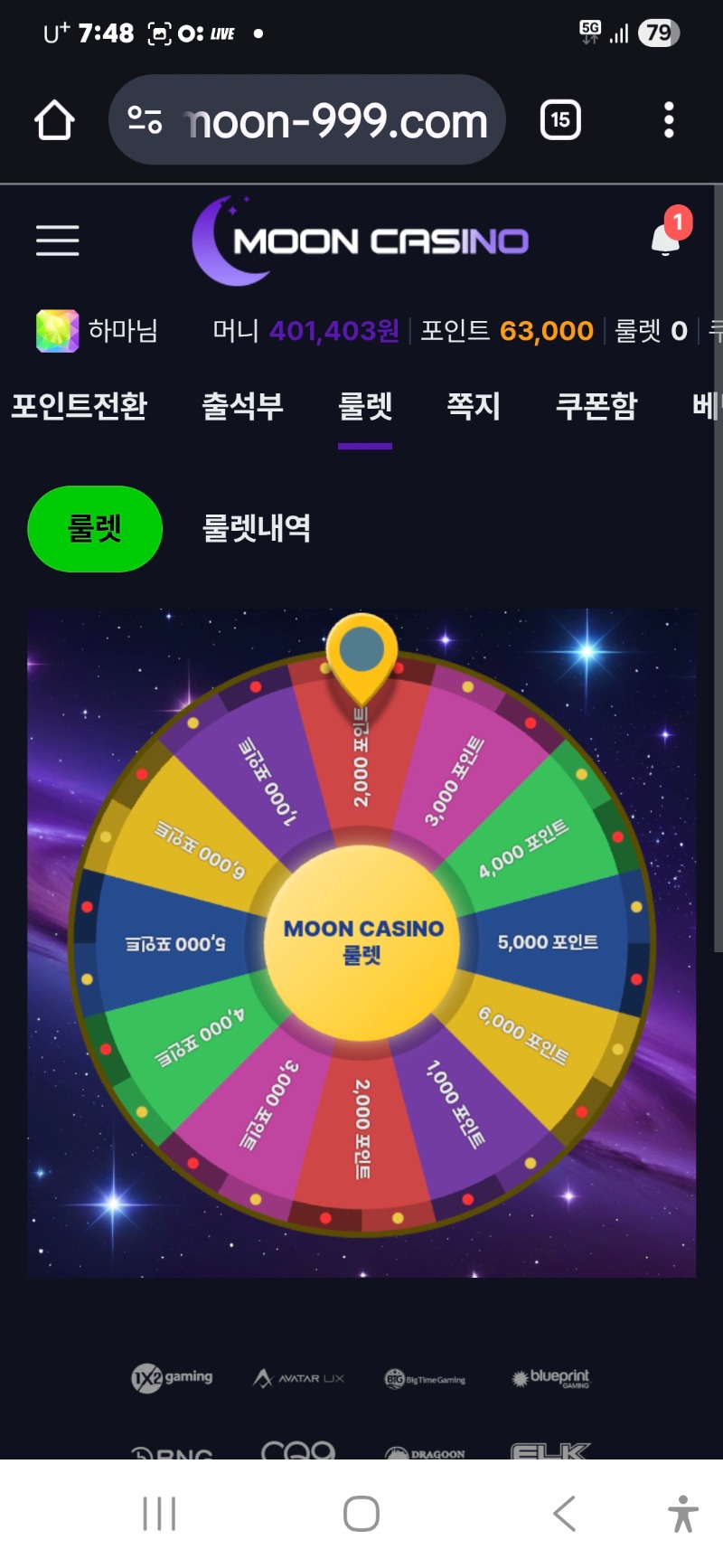Open the browser overflow menu
This screenshot has width=723, height=1568.
(x=669, y=120)
